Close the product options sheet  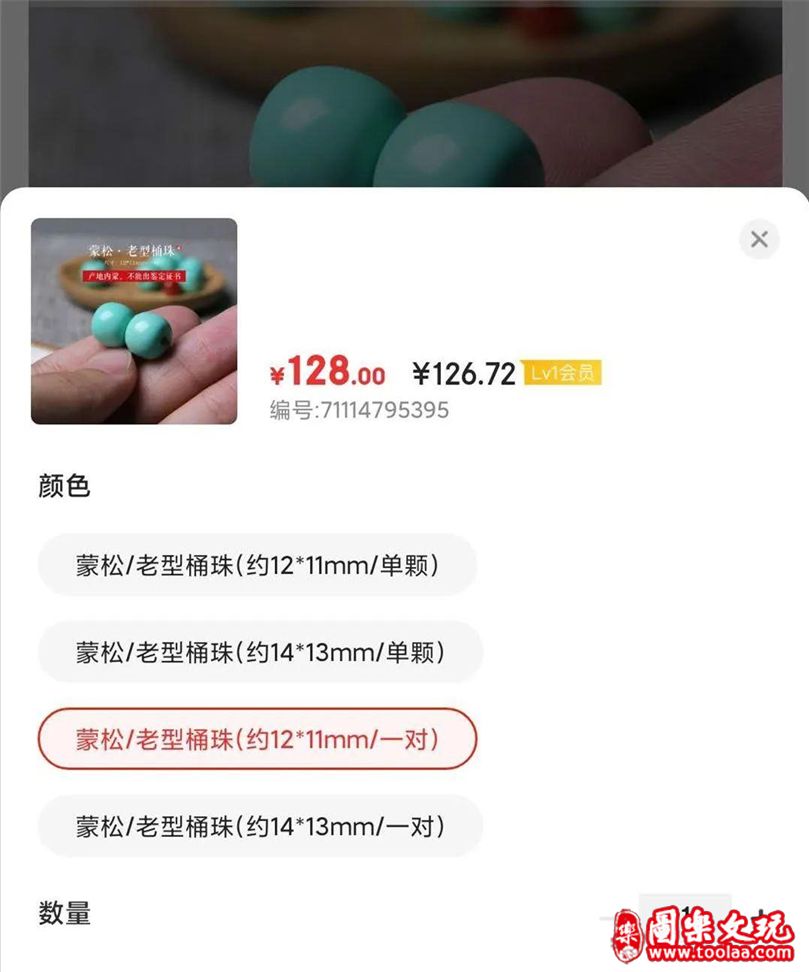point(759,239)
